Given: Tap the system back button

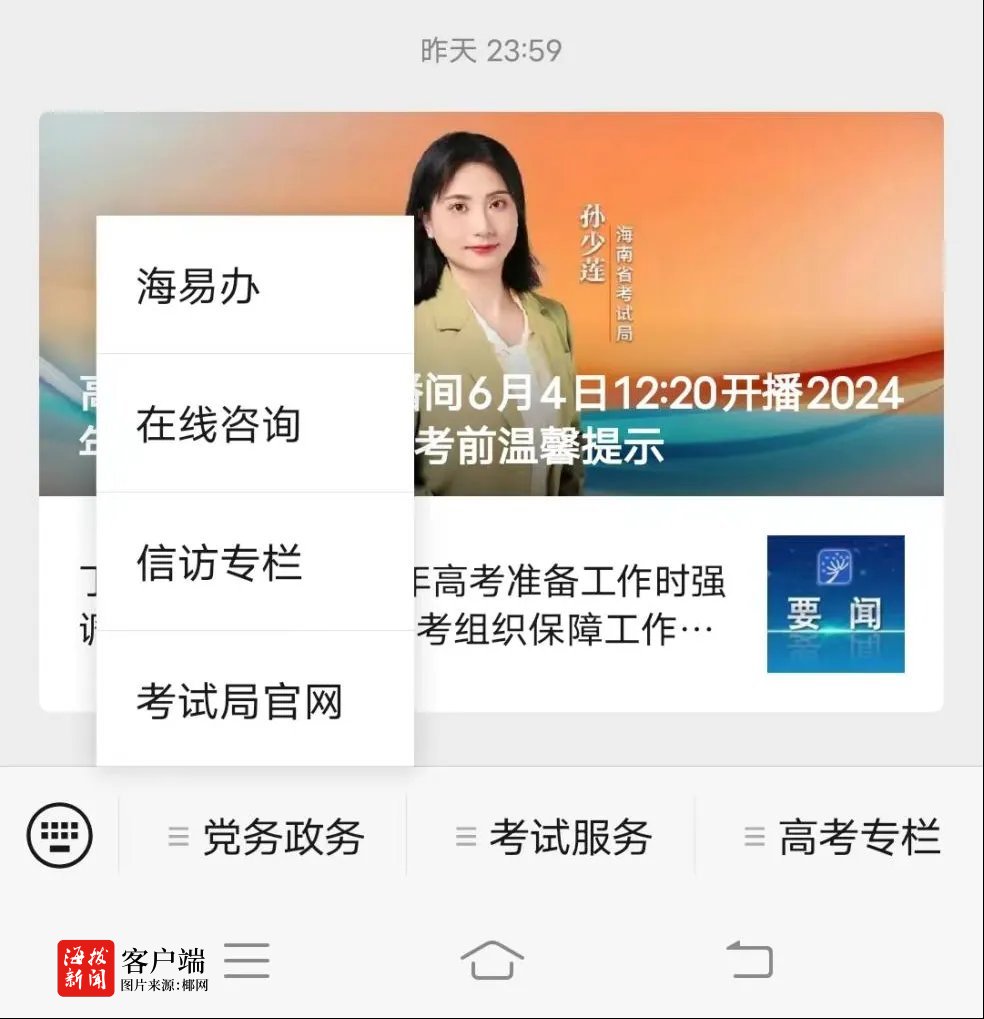Looking at the screenshot, I should click(x=749, y=960).
